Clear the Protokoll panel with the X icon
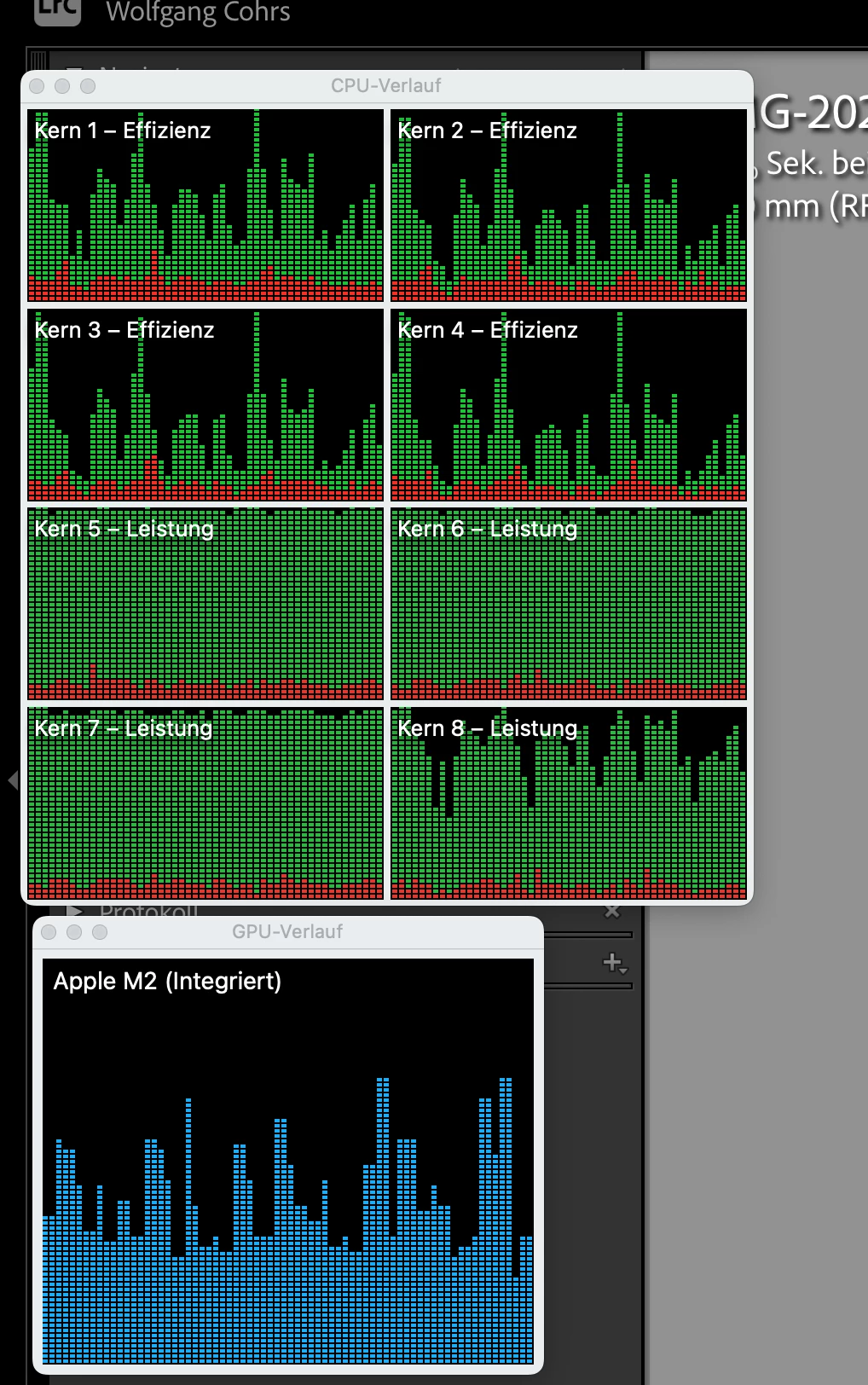Screen dimensions: 868x1385 click(611, 911)
